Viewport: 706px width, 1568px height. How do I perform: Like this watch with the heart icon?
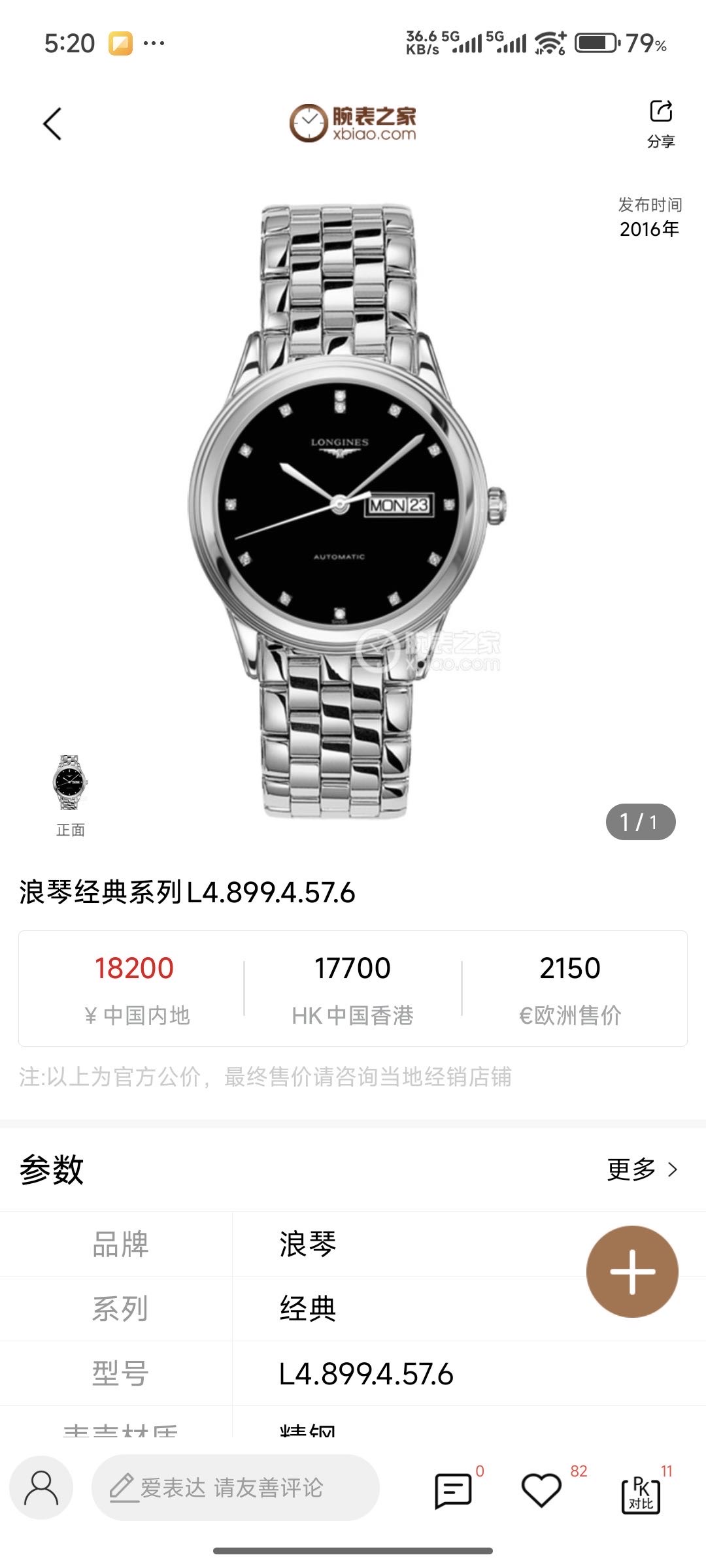click(x=541, y=1490)
